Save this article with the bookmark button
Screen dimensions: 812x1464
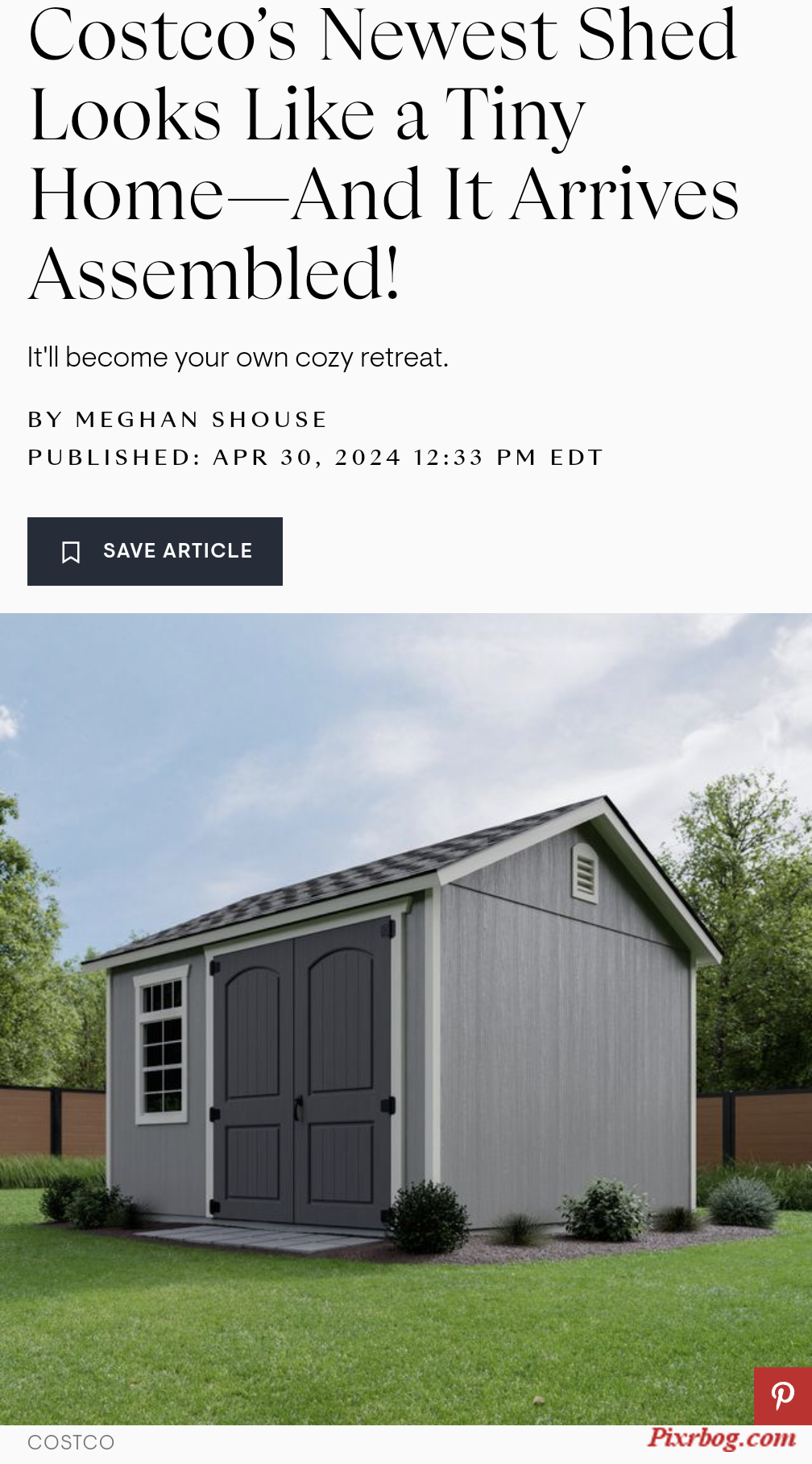point(155,551)
